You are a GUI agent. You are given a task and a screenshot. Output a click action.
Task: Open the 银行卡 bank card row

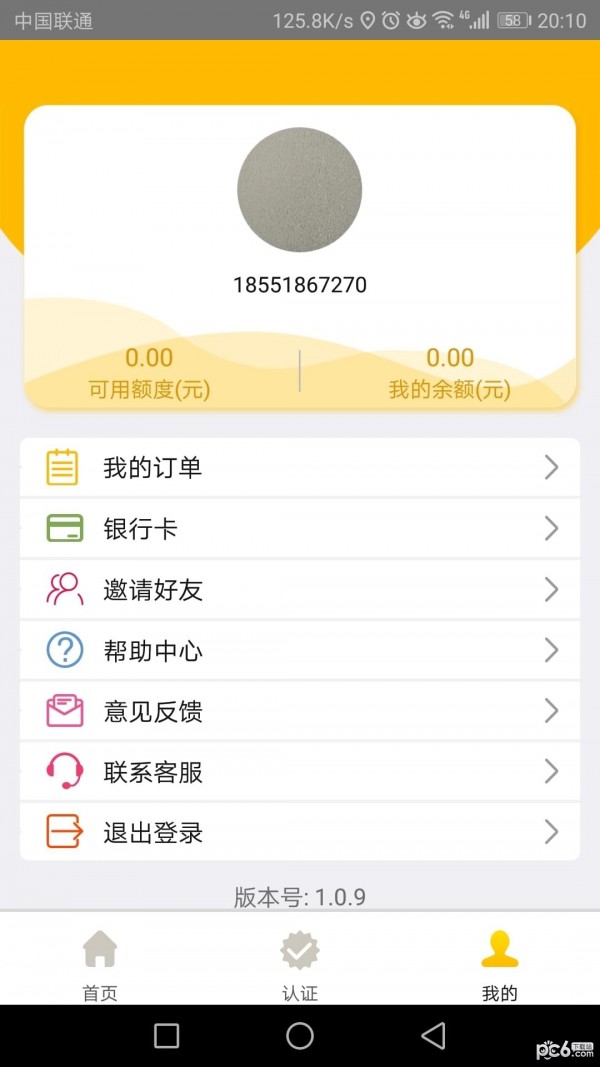point(300,528)
